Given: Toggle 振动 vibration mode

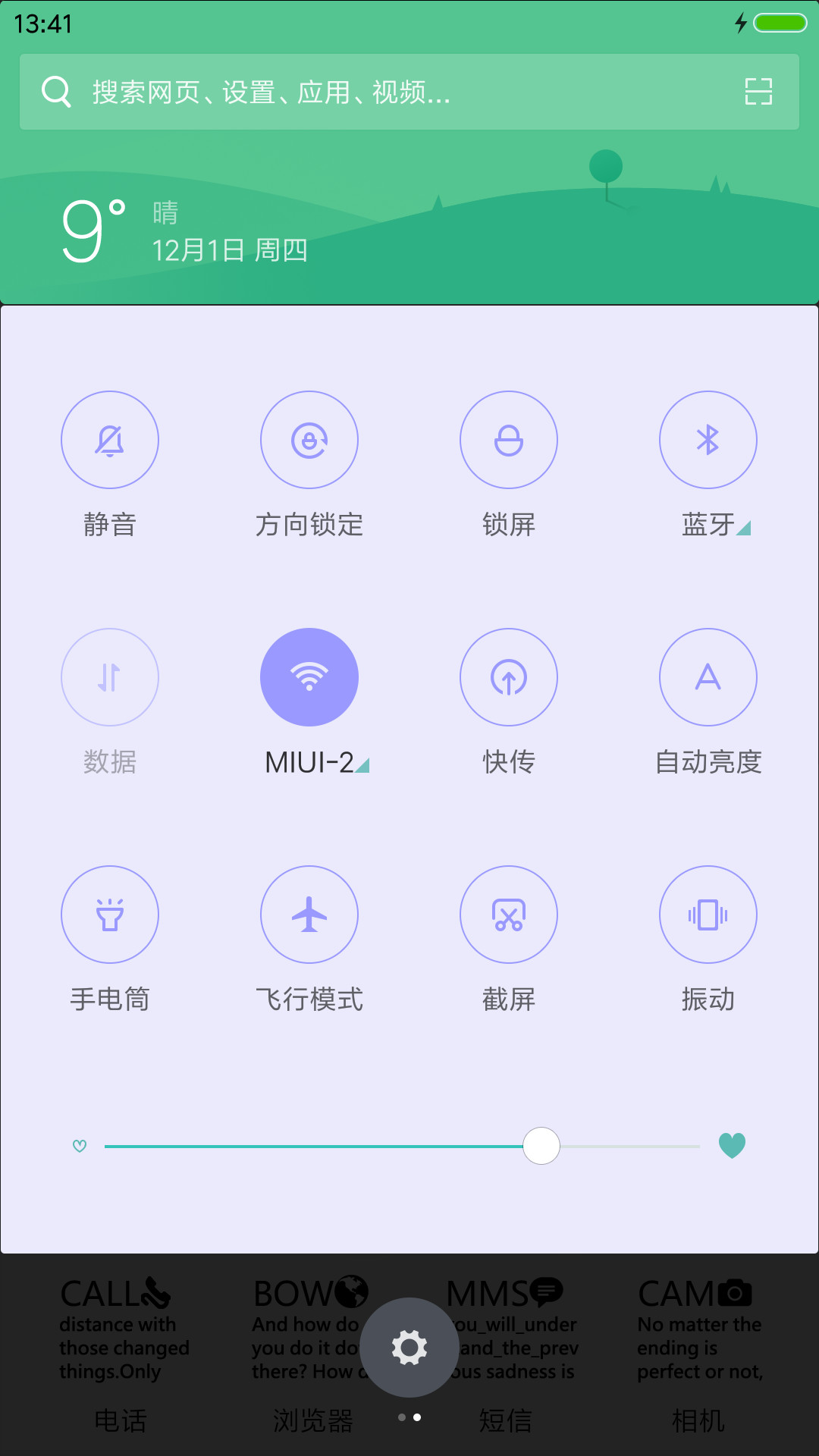Looking at the screenshot, I should (708, 915).
